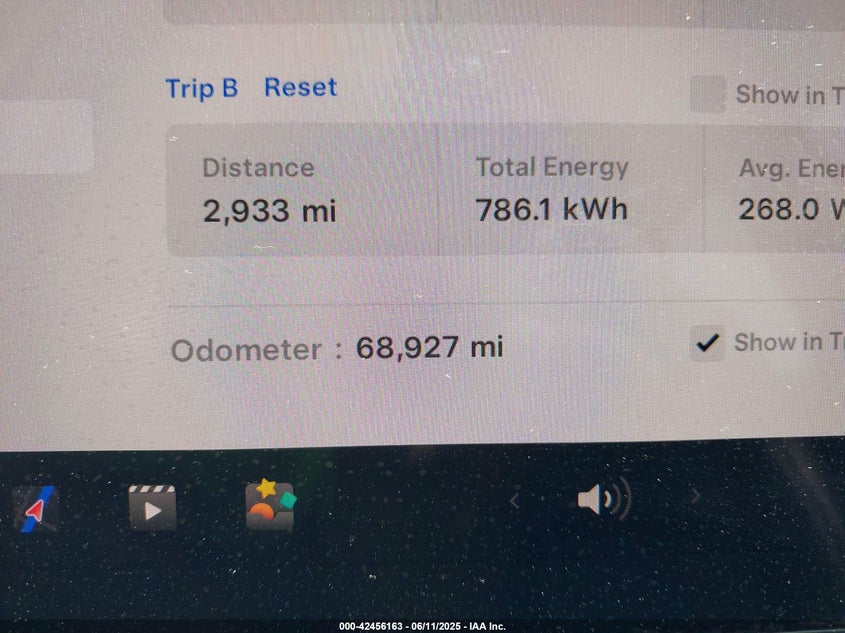The height and width of the screenshot is (633, 845).
Task: Tap the volume speaker icon
Action: [x=603, y=498]
